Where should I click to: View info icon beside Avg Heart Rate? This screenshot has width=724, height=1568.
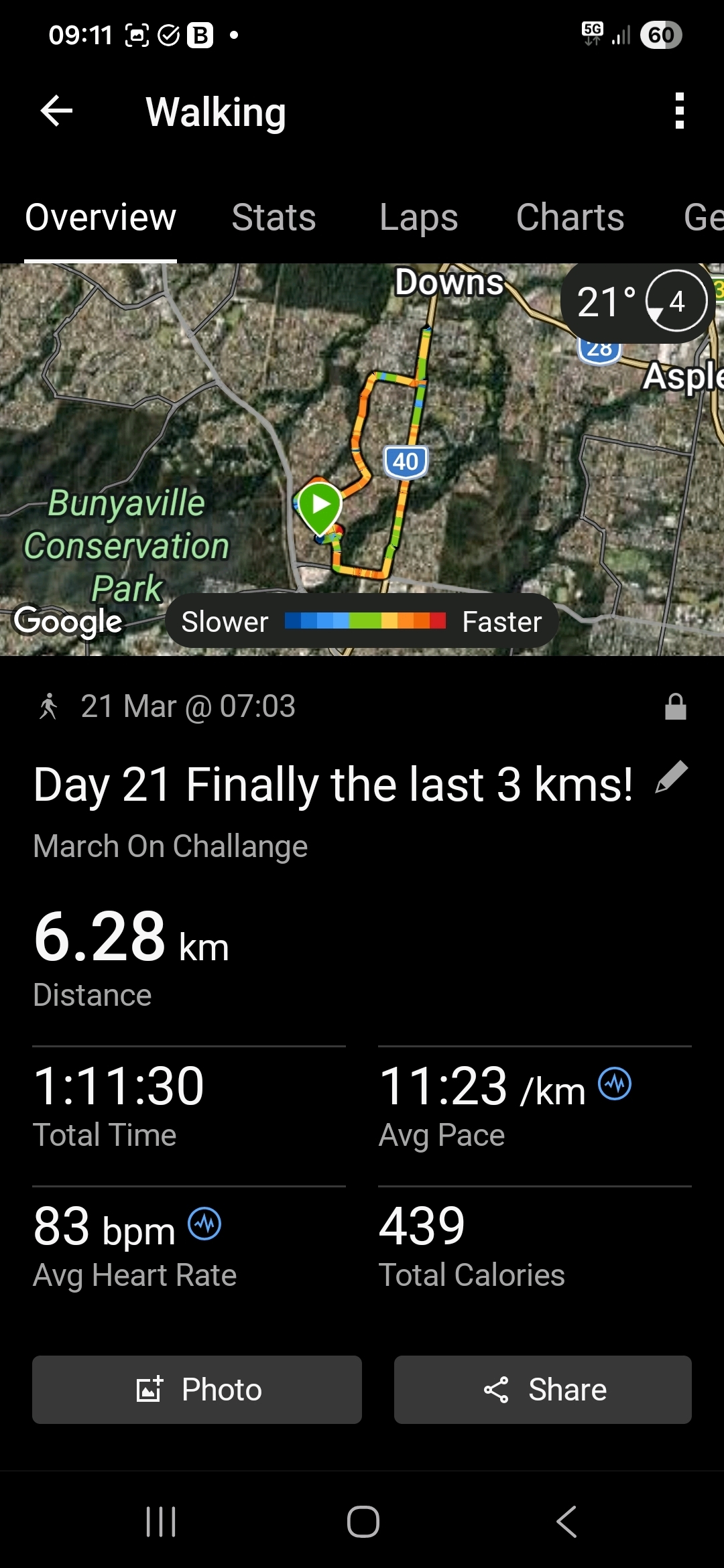[x=204, y=1224]
